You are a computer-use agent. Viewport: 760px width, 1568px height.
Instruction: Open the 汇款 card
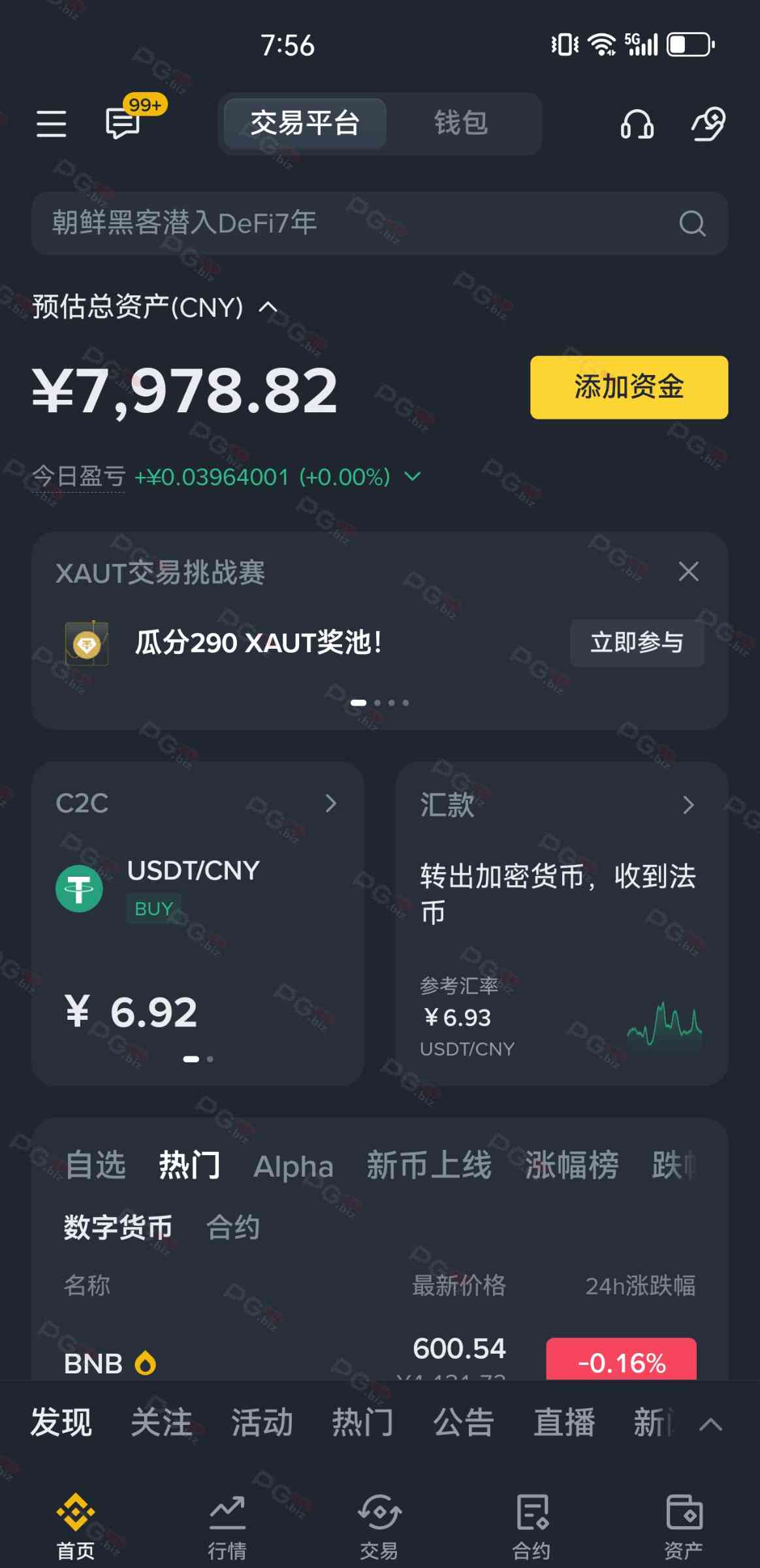point(562,915)
